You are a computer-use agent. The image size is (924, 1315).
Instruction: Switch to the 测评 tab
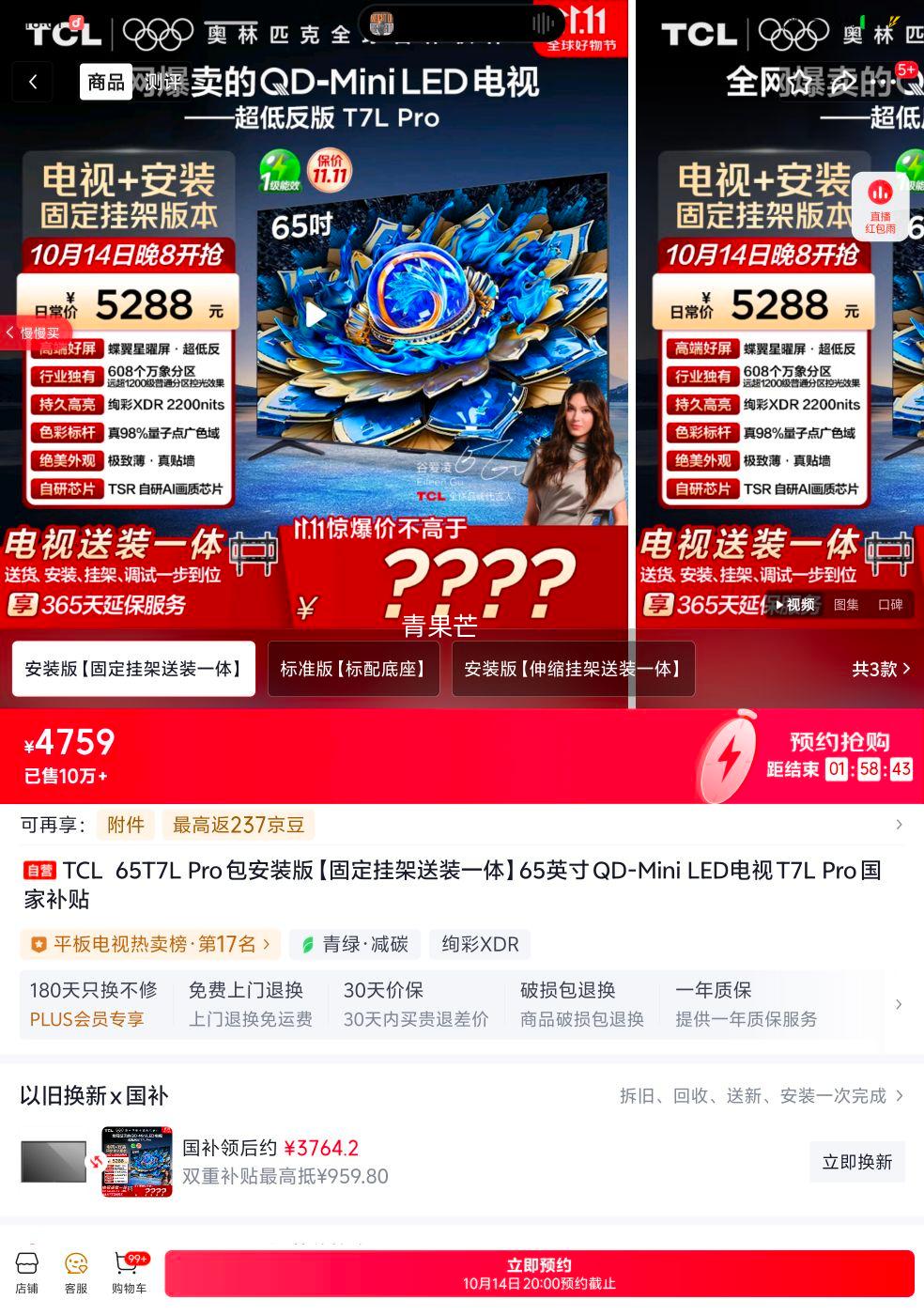point(163,83)
